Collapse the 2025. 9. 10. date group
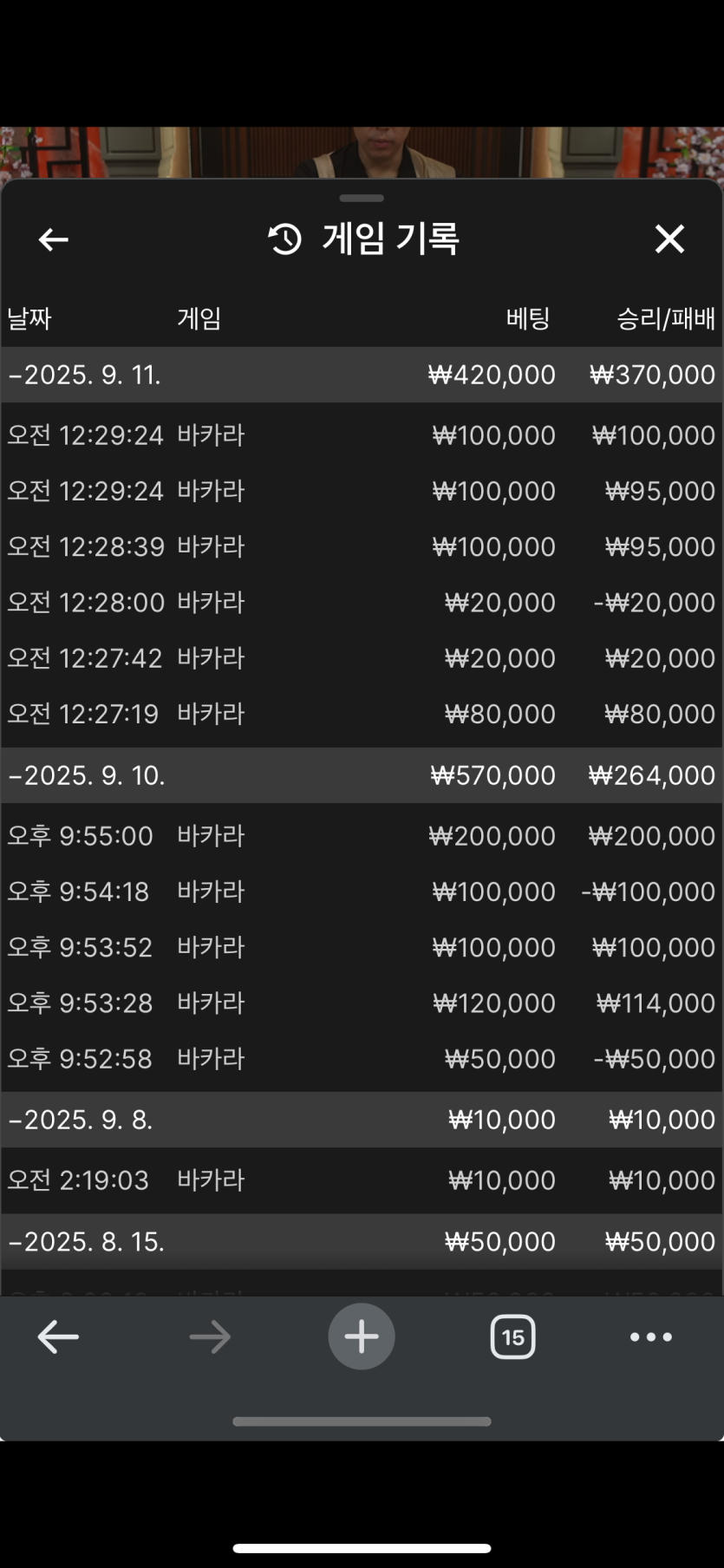This screenshot has height=1568, width=724. 87,775
